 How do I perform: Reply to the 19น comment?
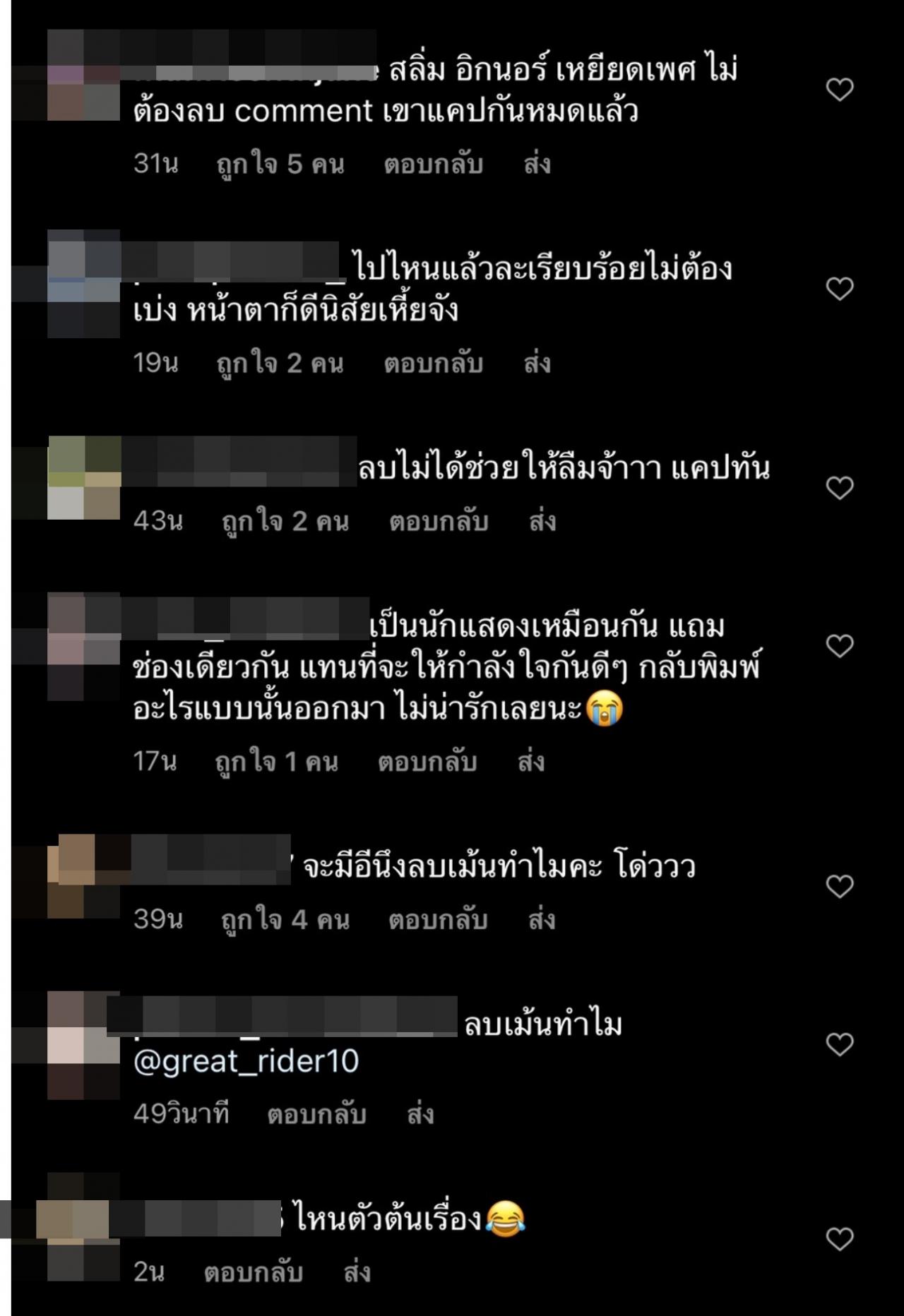pyautogui.click(x=433, y=364)
